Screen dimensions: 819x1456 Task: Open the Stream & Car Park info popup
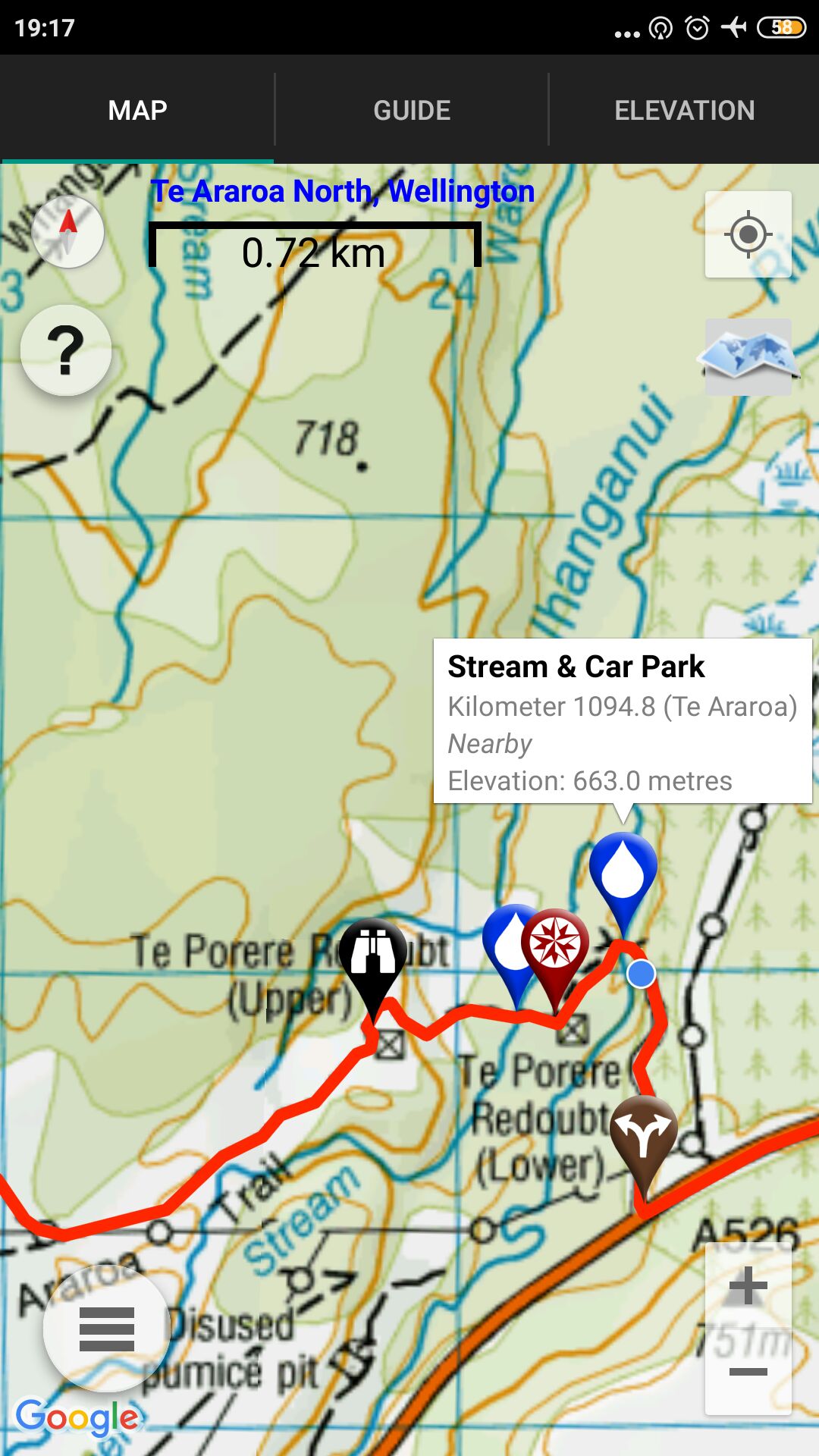tap(622, 720)
